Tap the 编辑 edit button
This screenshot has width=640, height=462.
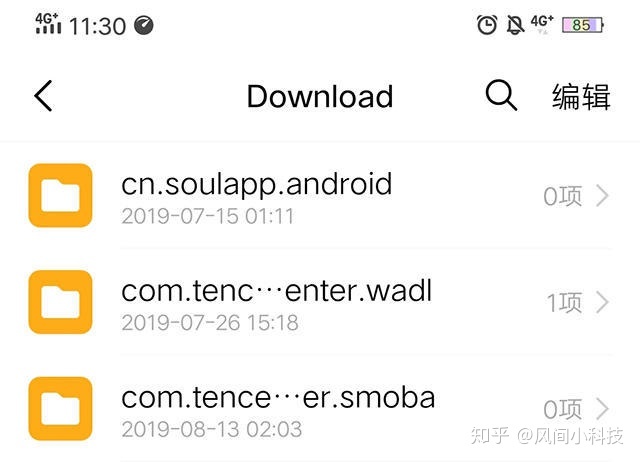(581, 97)
